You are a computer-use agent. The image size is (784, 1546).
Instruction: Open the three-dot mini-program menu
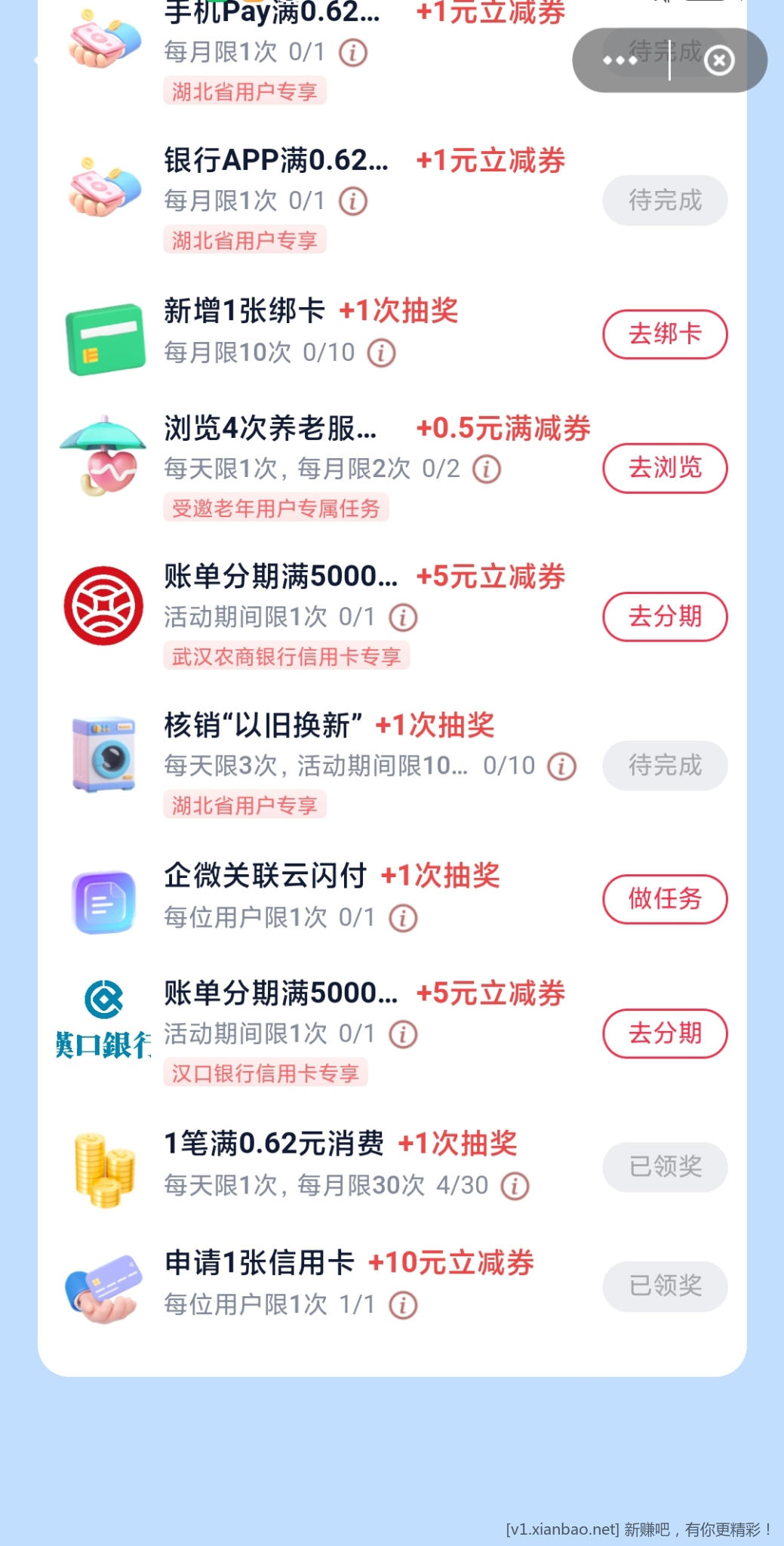click(x=620, y=60)
